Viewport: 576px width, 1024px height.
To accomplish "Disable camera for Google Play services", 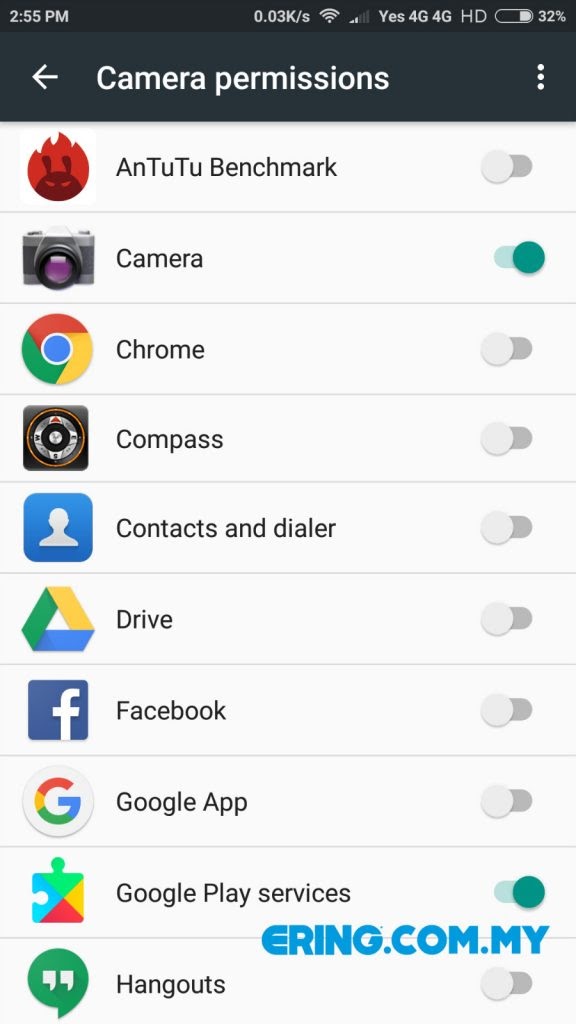I will pyautogui.click(x=519, y=892).
